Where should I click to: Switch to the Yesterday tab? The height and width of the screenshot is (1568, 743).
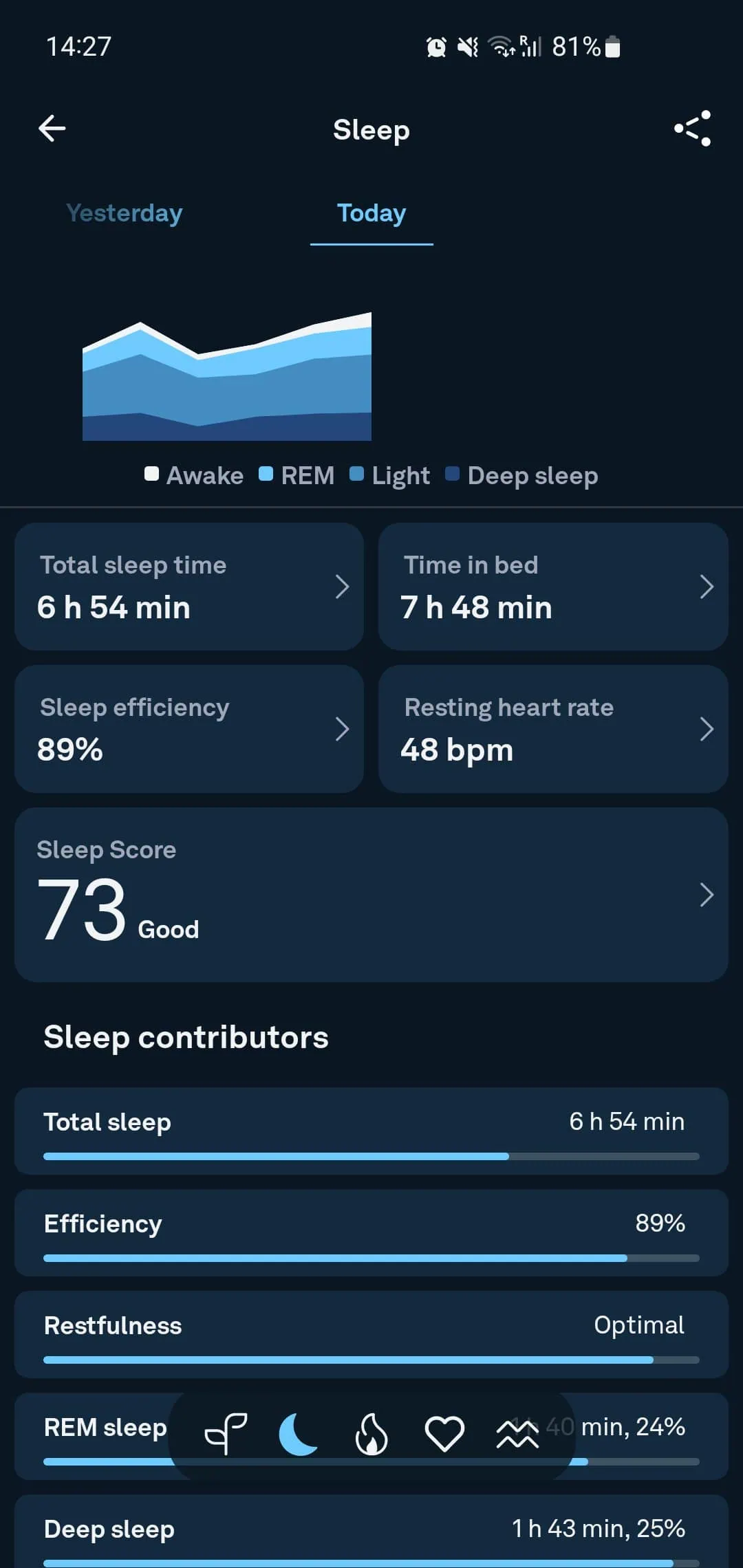coord(125,213)
